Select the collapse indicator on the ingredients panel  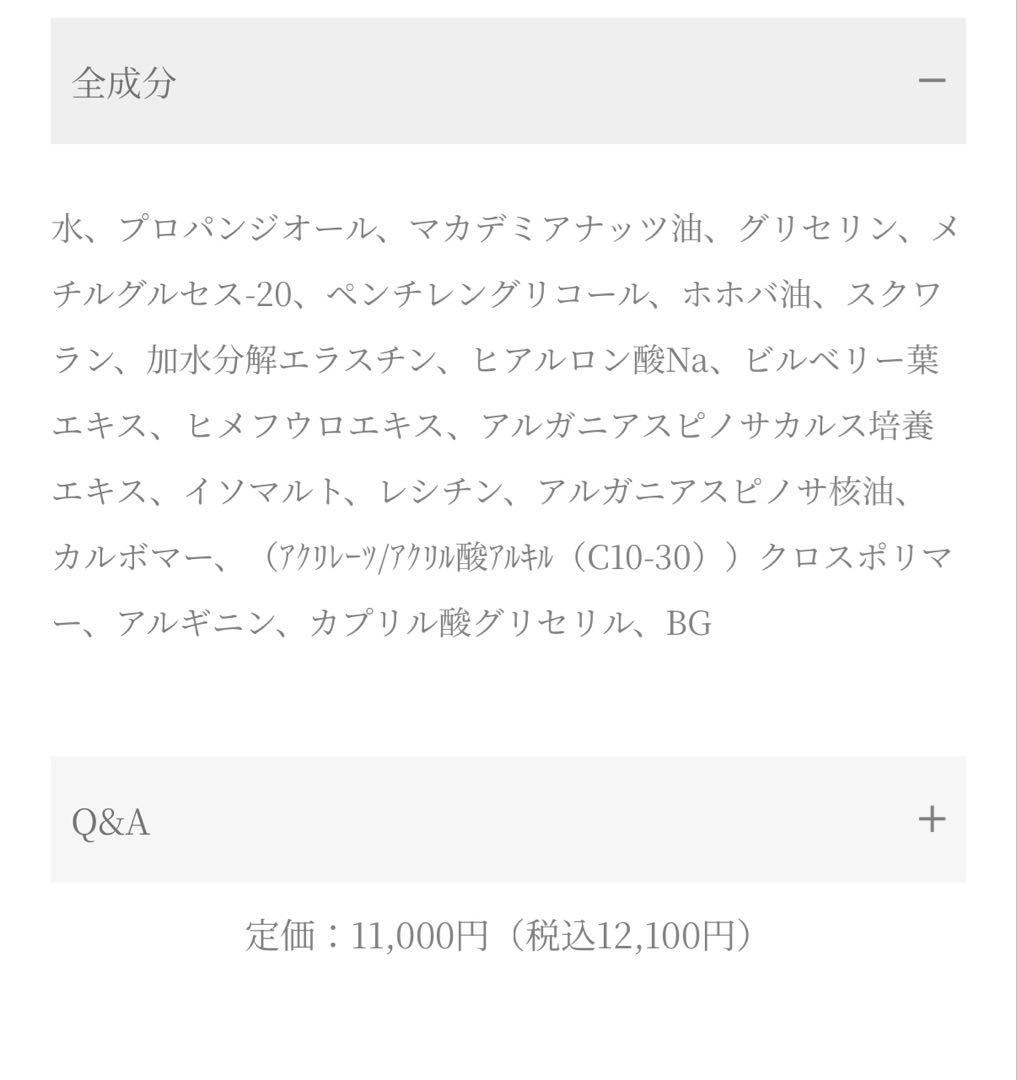pyautogui.click(x=934, y=78)
